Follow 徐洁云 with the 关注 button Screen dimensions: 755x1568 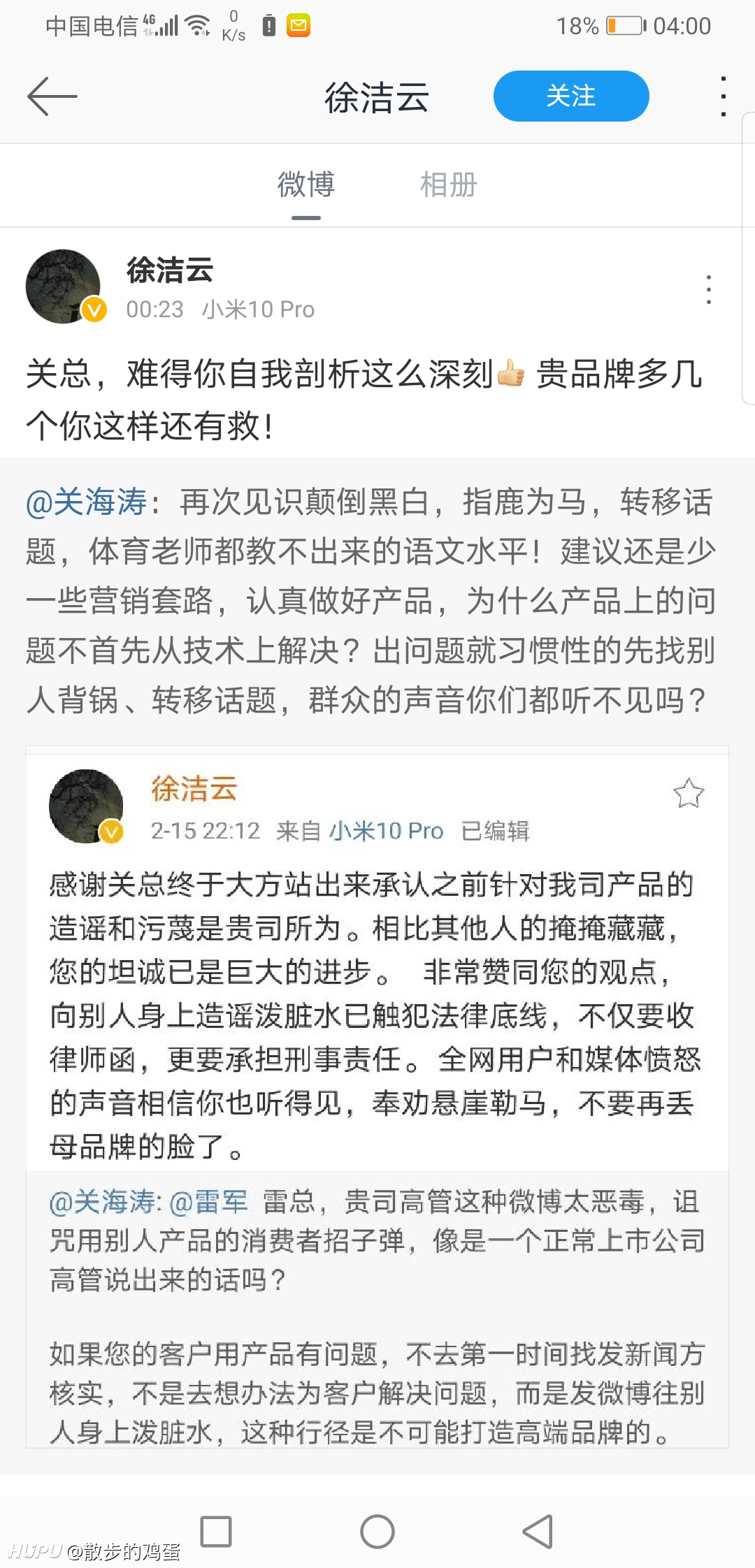(x=571, y=96)
